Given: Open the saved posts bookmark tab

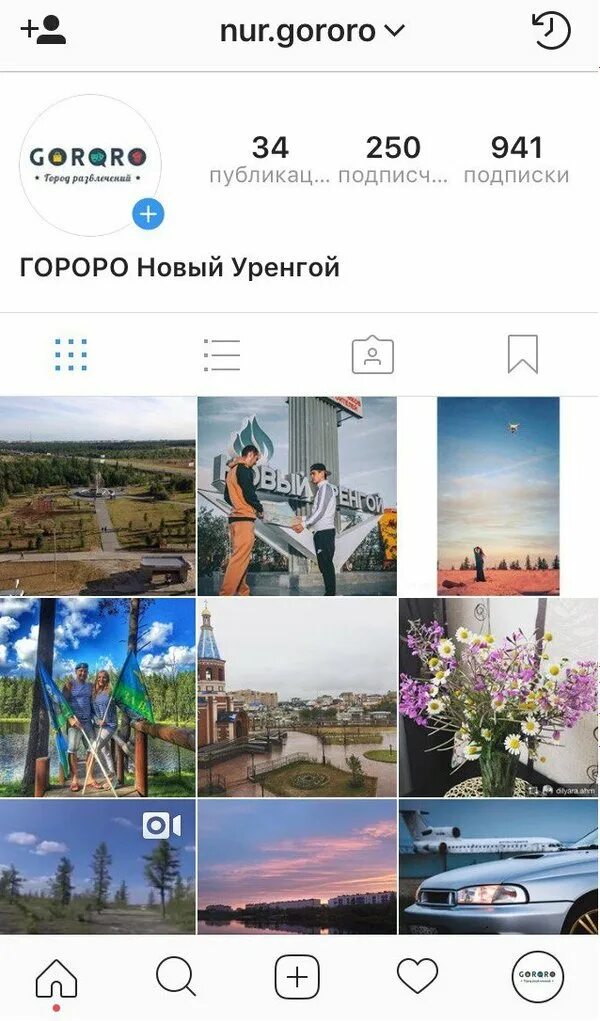Looking at the screenshot, I should point(522,354).
